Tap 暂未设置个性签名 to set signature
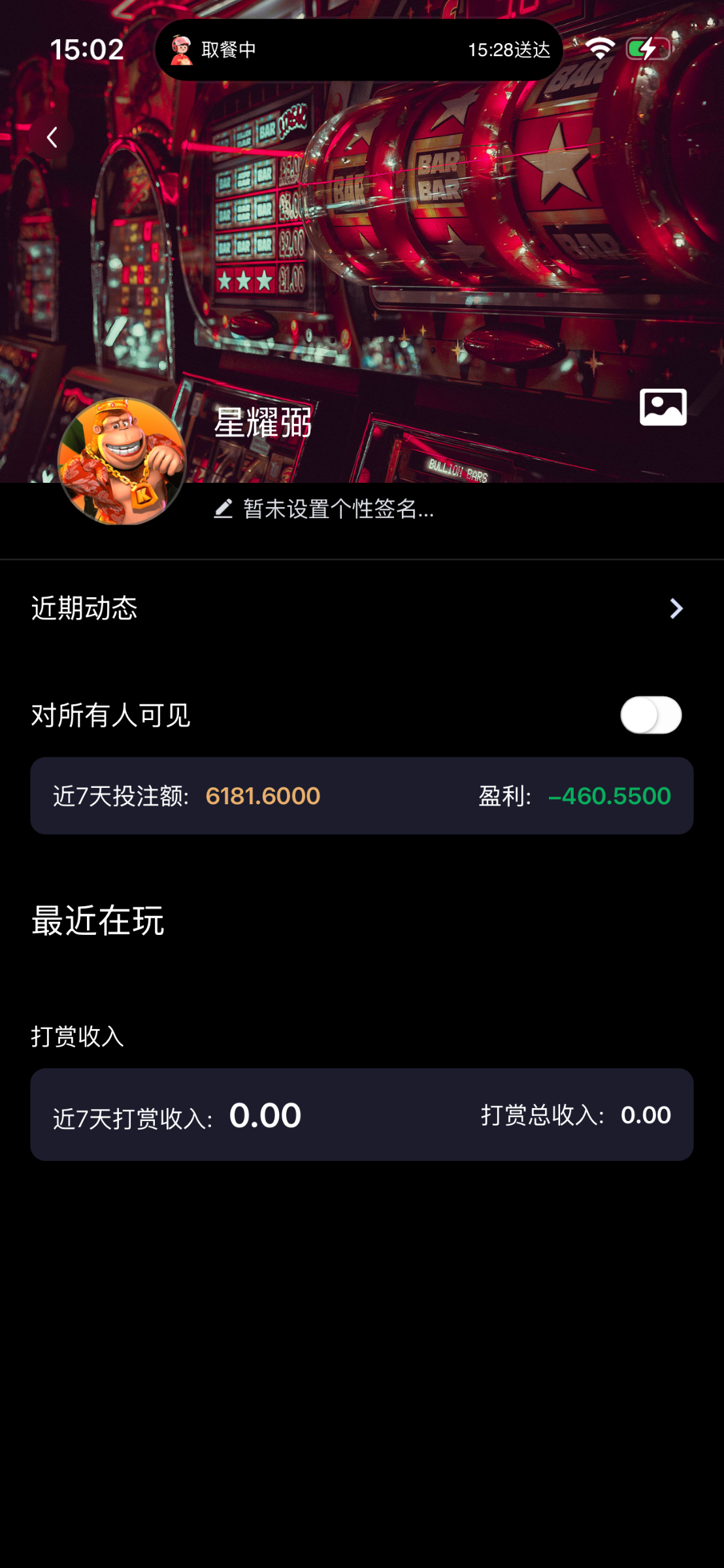The width and height of the screenshot is (724, 1568). 337,510
